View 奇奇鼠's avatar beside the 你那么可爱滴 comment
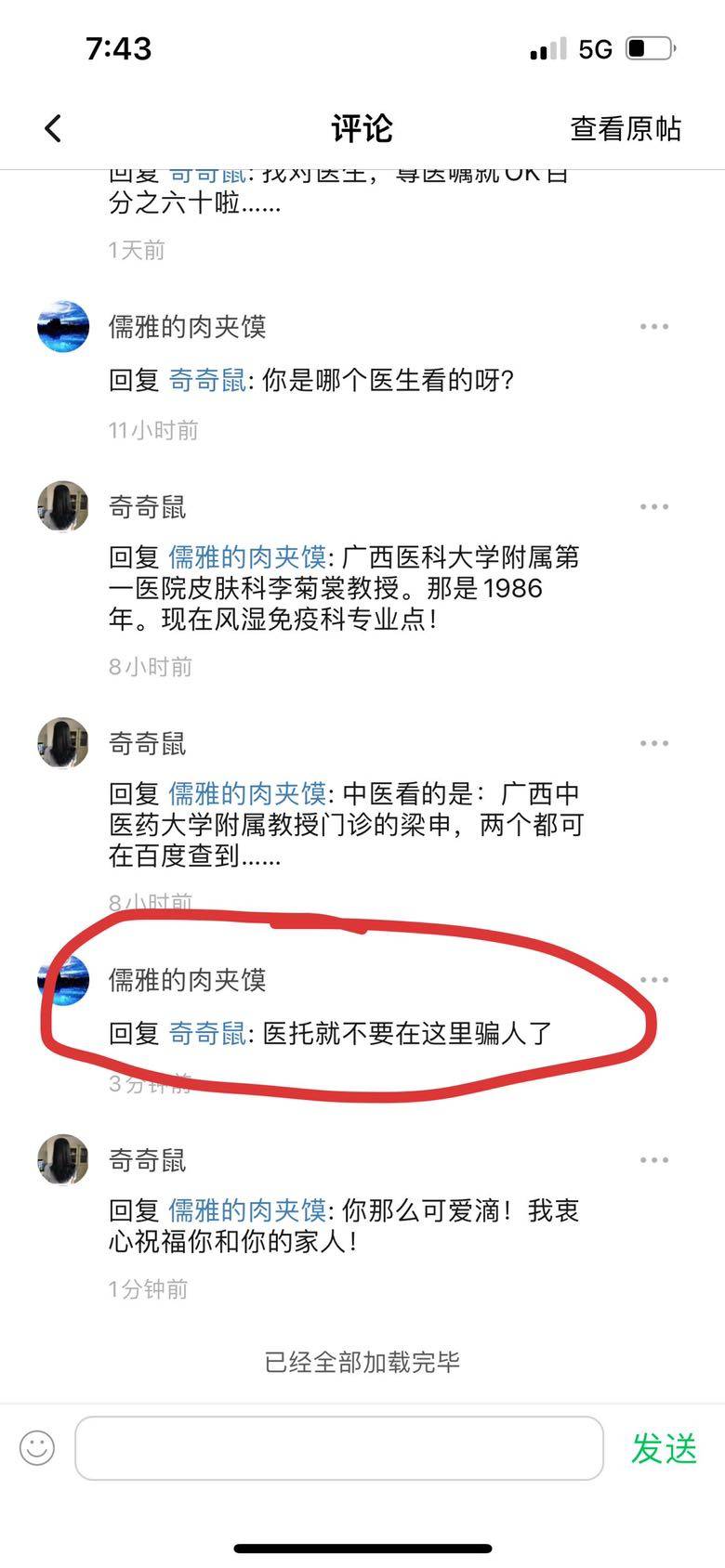Viewport: 725px width, 1568px height. point(63,1160)
